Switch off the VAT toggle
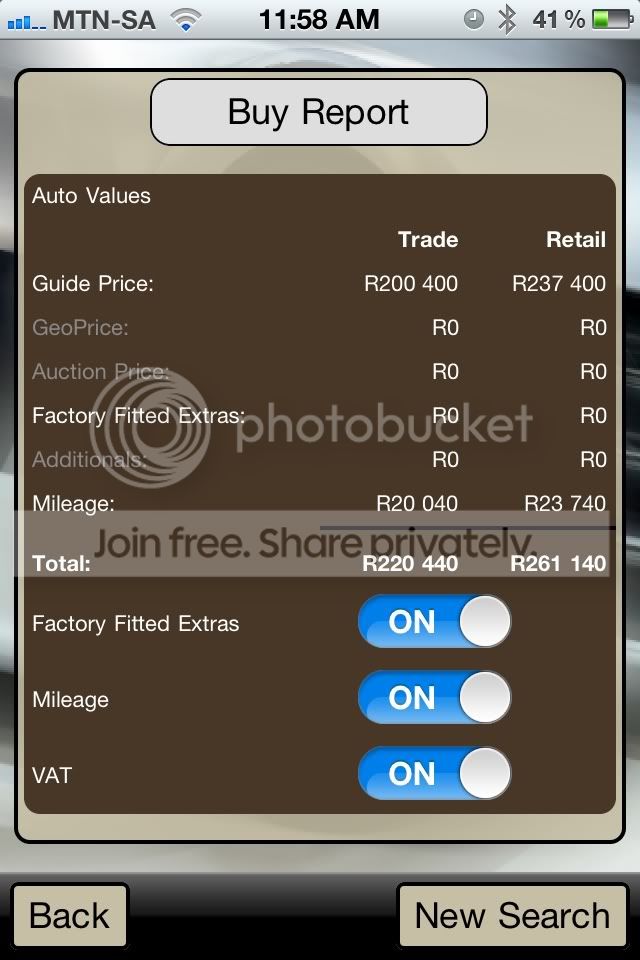Screen dimensions: 640x960 coord(434,774)
